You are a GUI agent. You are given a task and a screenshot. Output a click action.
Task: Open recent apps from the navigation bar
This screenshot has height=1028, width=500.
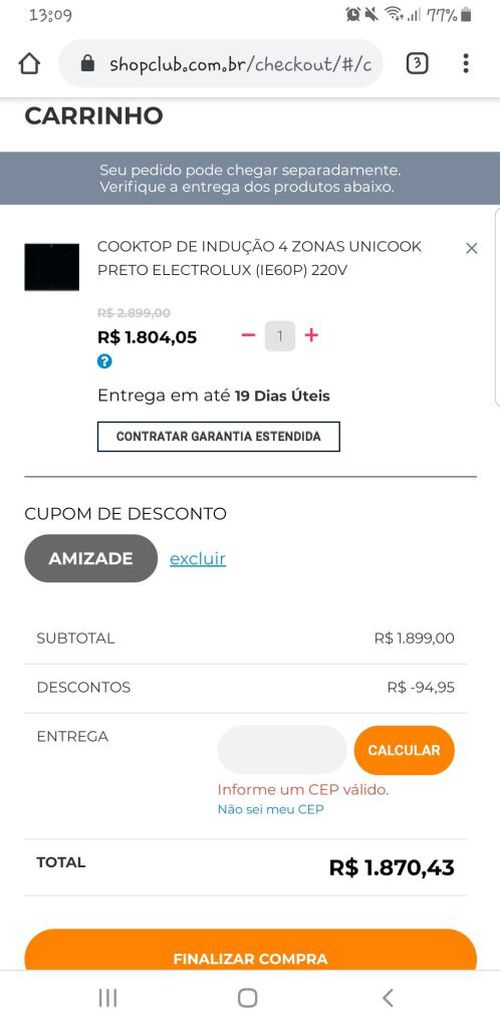(x=107, y=998)
